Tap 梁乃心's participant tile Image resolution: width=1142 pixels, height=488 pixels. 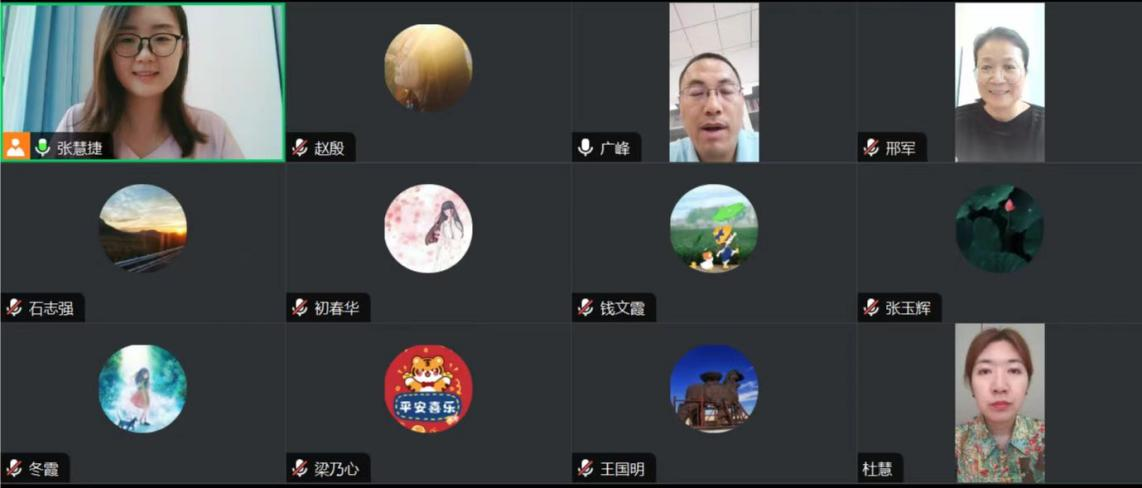tap(428, 402)
